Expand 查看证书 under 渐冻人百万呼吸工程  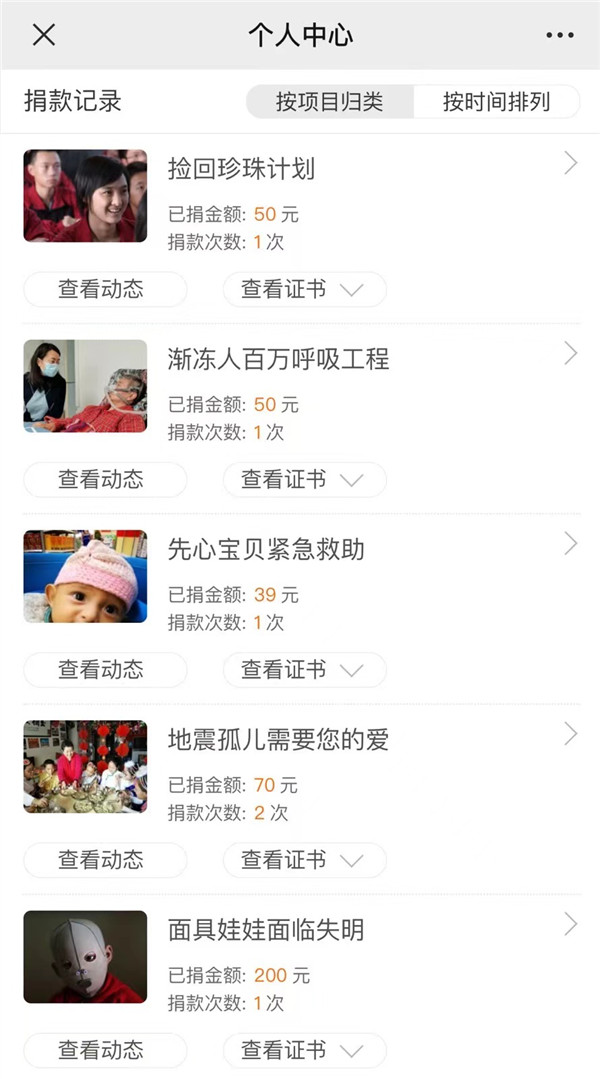coord(304,480)
